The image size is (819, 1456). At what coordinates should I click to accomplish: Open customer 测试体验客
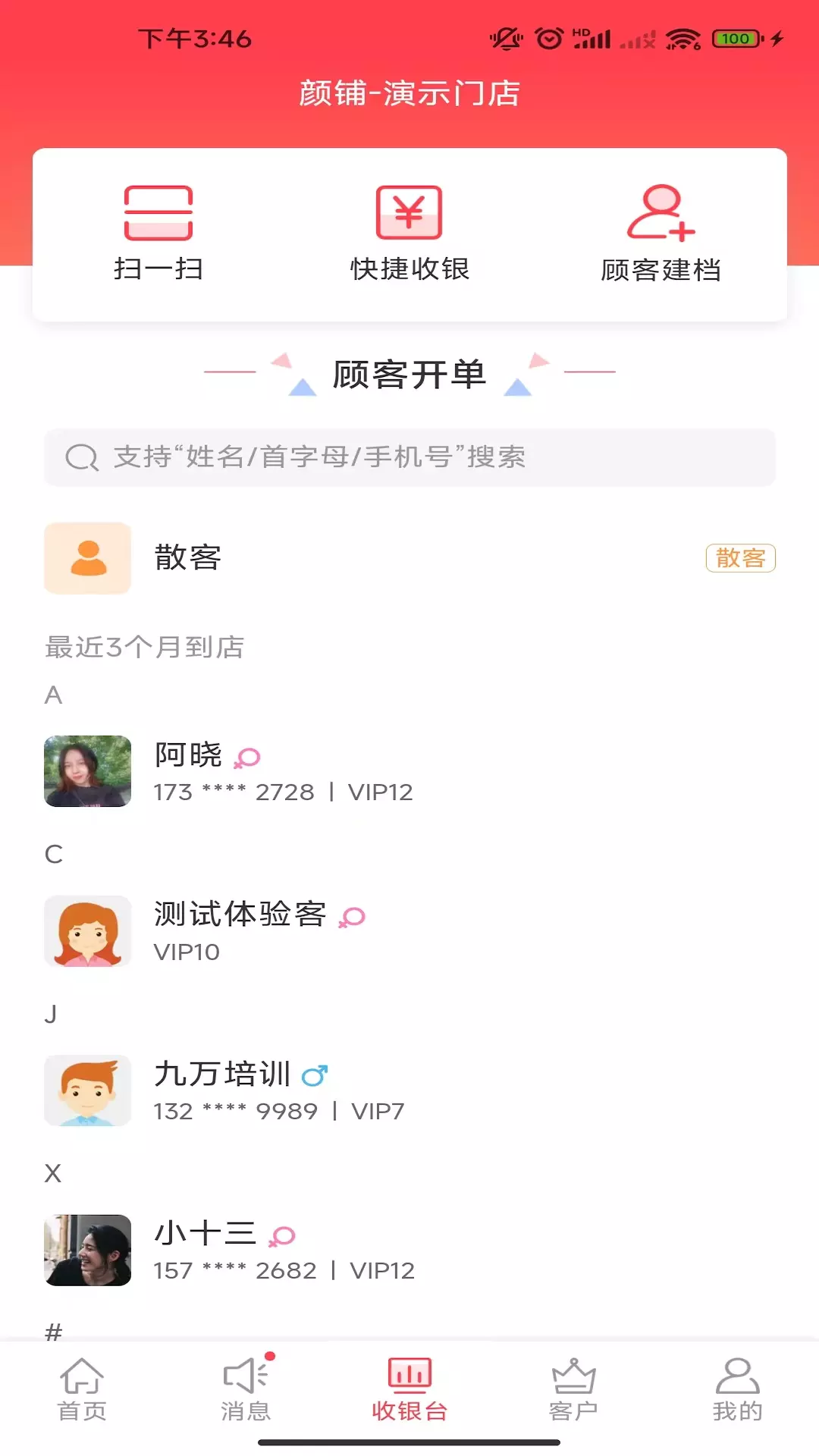tap(409, 931)
